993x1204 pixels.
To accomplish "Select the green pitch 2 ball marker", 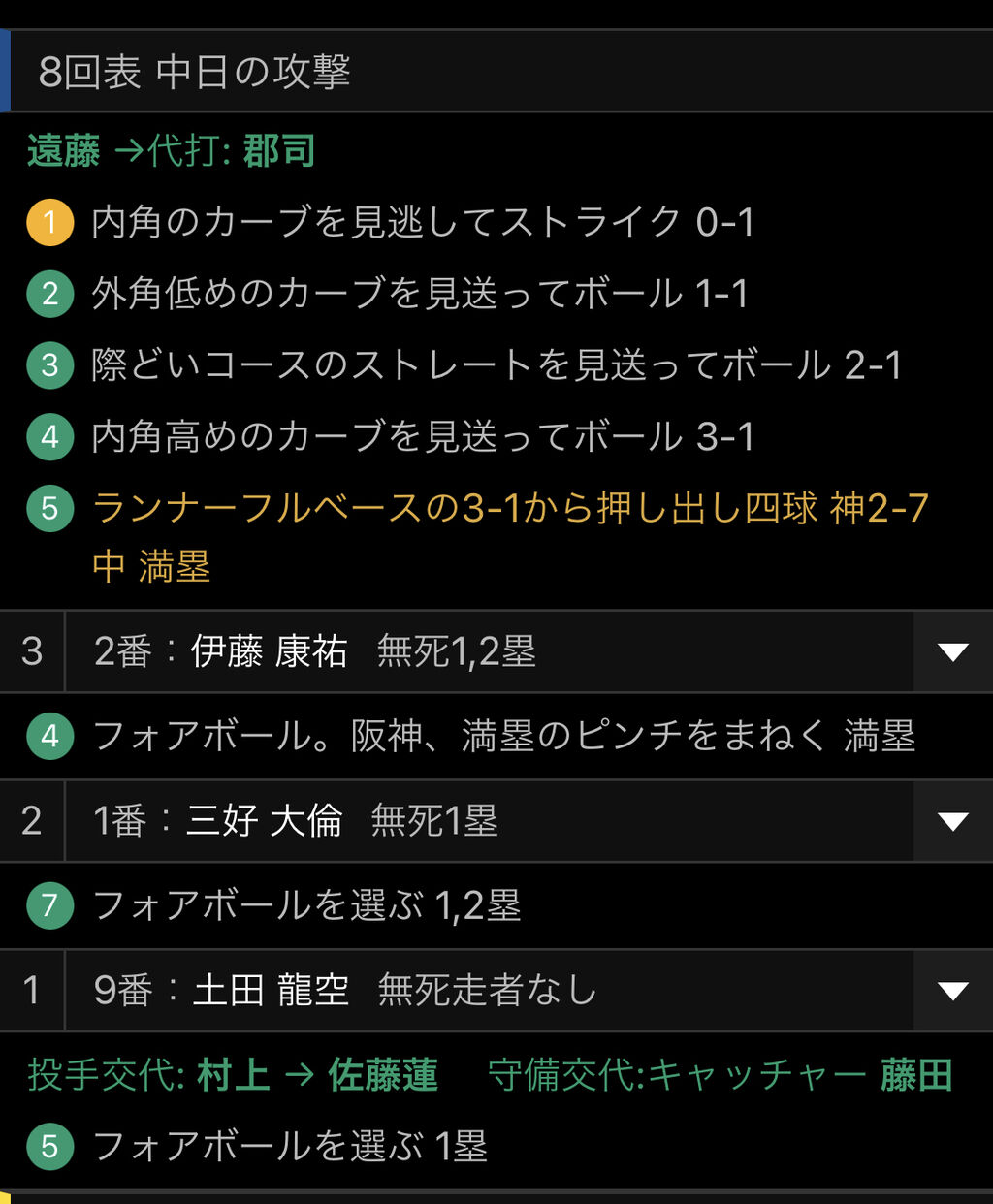I will pos(49,294).
